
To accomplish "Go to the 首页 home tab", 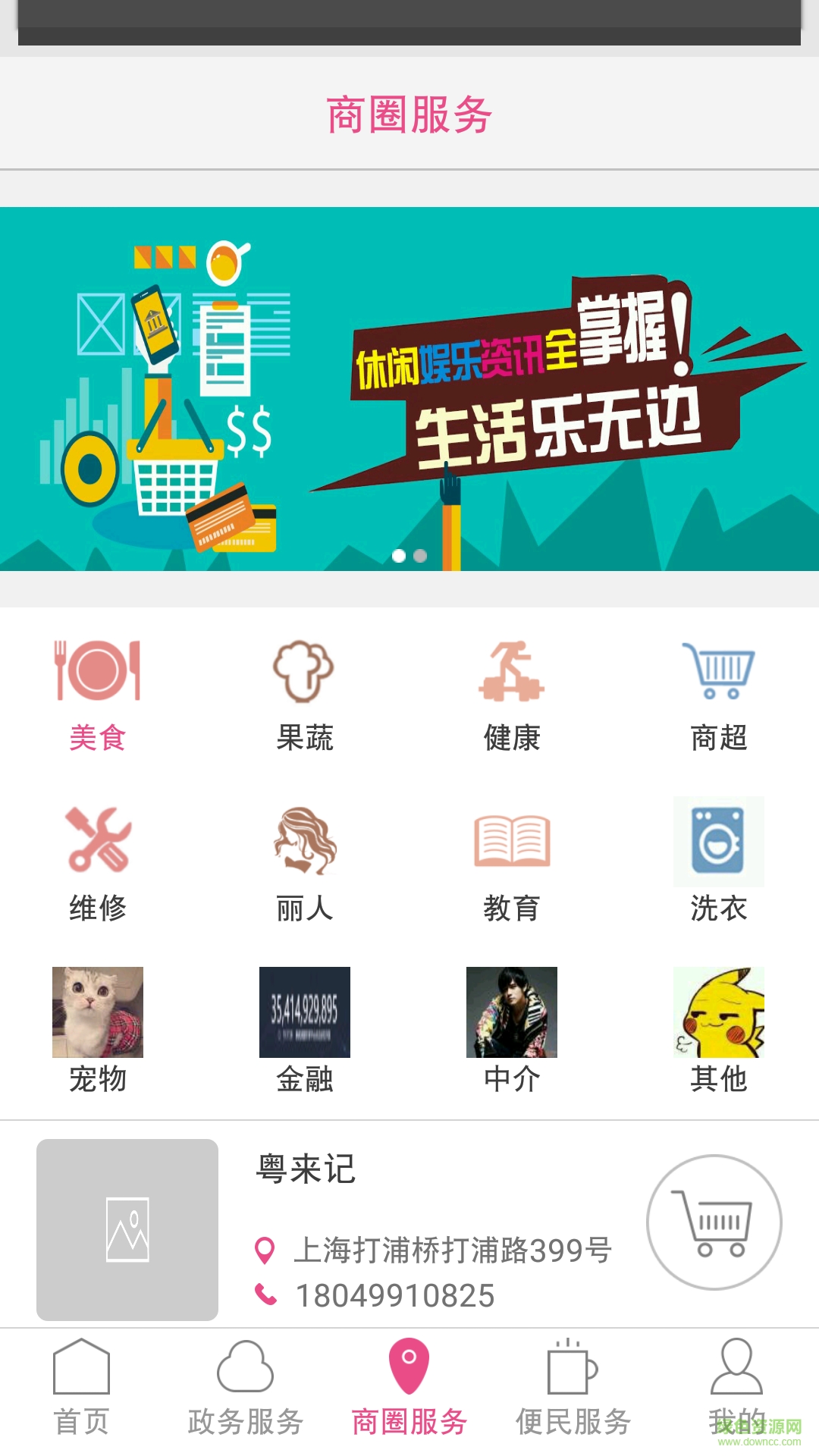I will click(x=82, y=1388).
